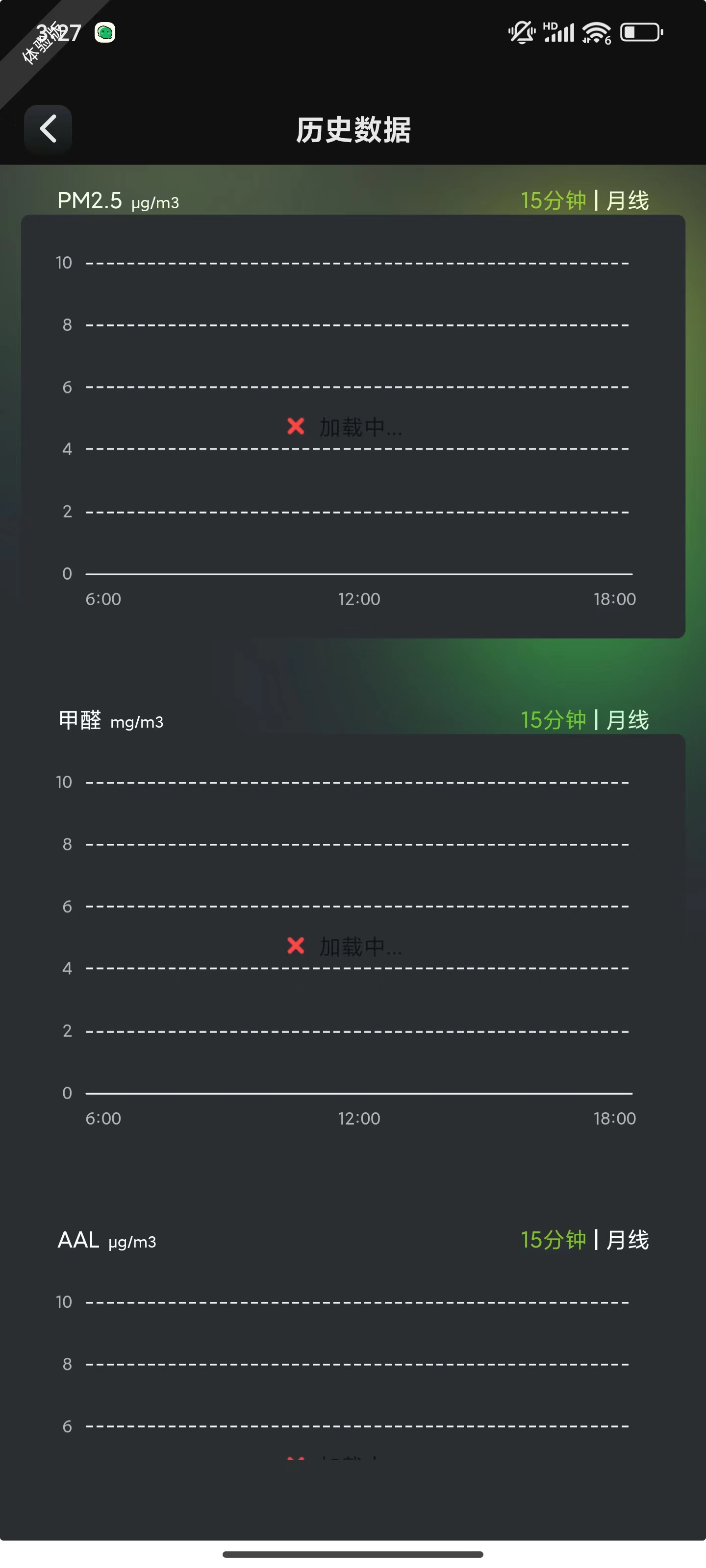This screenshot has width=706, height=1568.
Task: Go back from the 历史数据 page
Action: pyautogui.click(x=48, y=128)
